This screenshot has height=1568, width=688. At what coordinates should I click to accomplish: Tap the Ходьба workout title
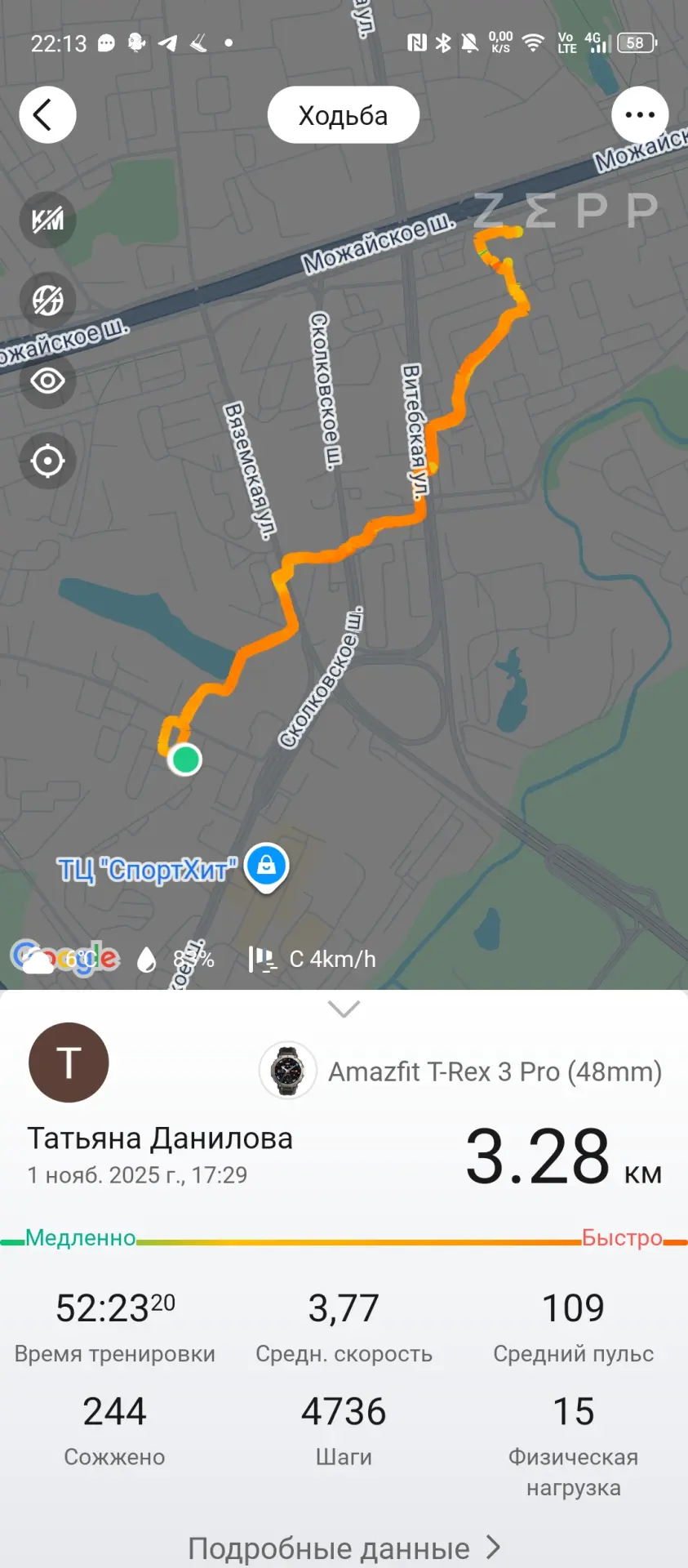coord(343,114)
